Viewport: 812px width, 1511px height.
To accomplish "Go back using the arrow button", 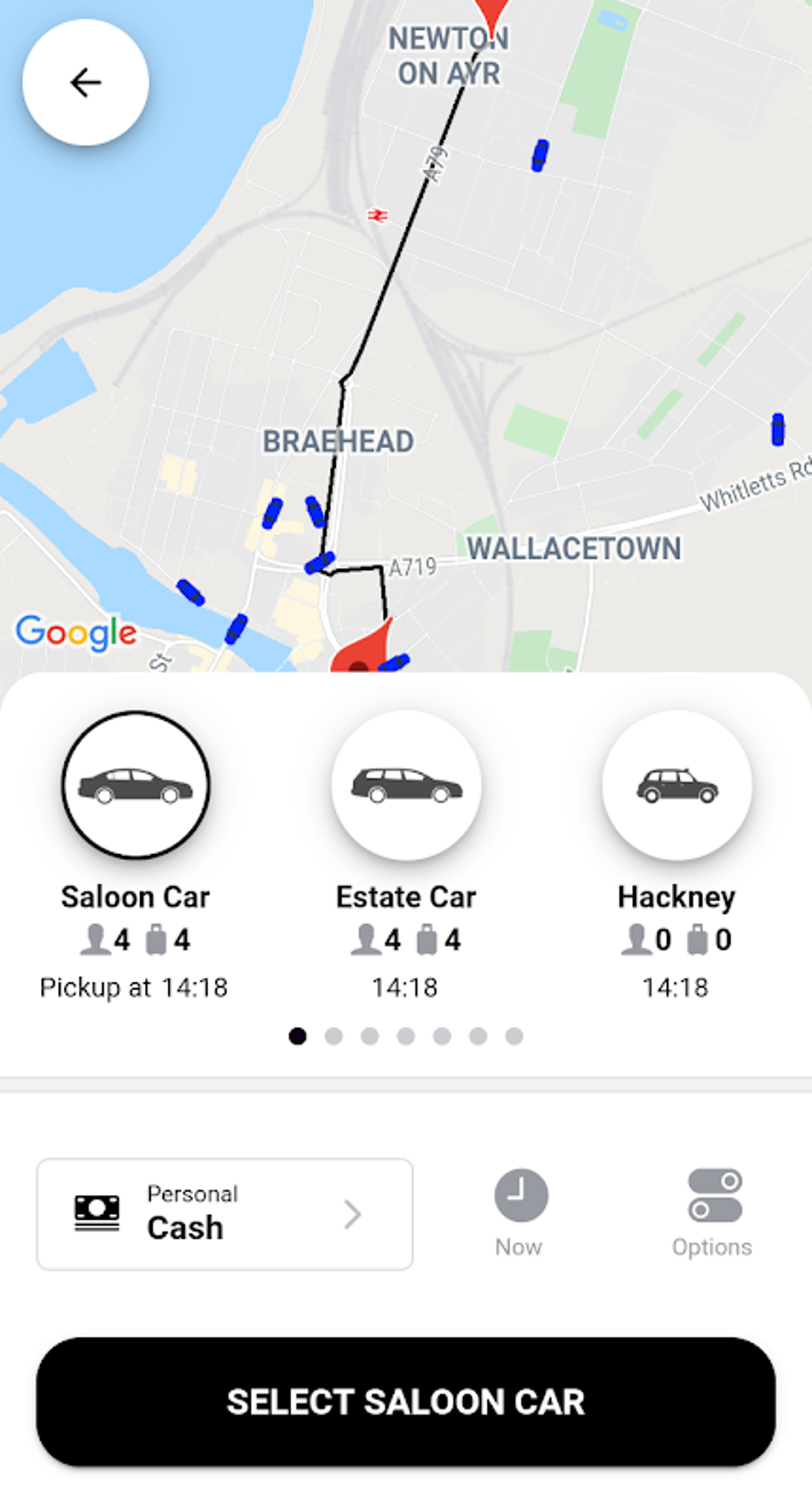I will (85, 83).
